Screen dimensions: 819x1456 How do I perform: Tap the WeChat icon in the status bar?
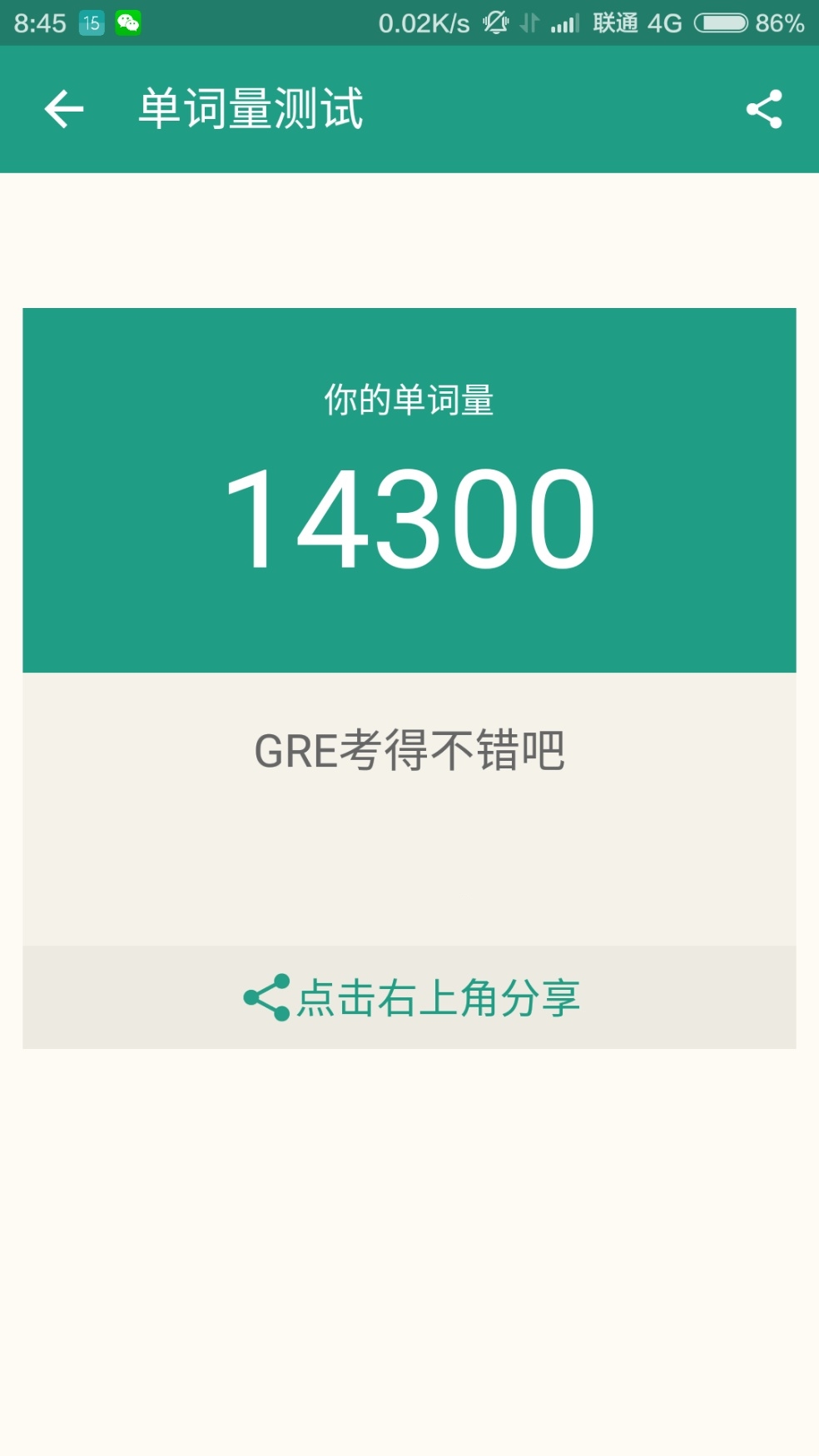[x=129, y=22]
